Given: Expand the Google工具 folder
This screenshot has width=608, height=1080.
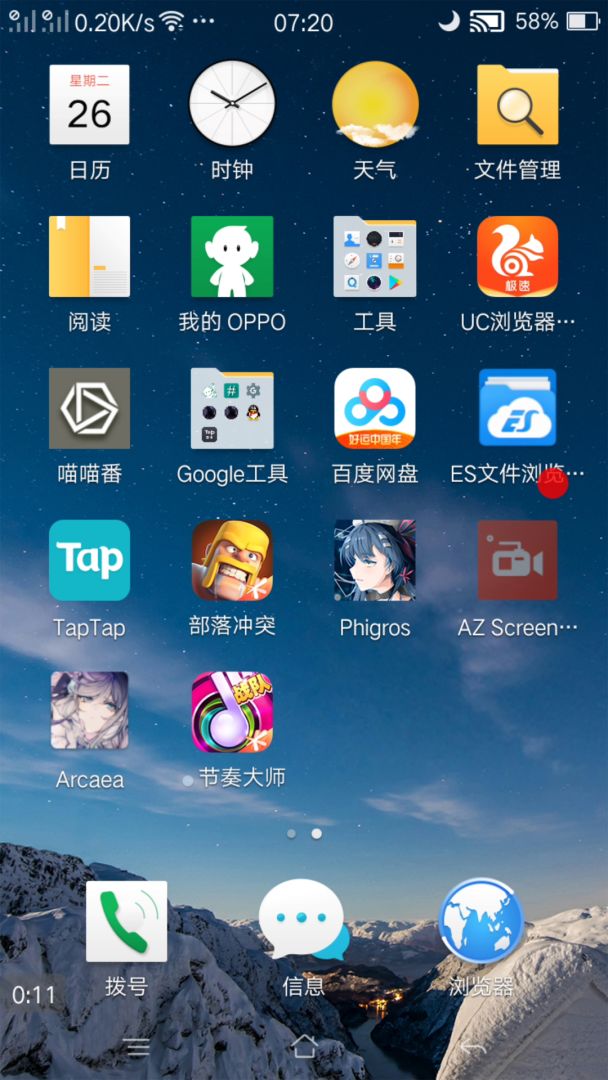Looking at the screenshot, I should (x=232, y=408).
